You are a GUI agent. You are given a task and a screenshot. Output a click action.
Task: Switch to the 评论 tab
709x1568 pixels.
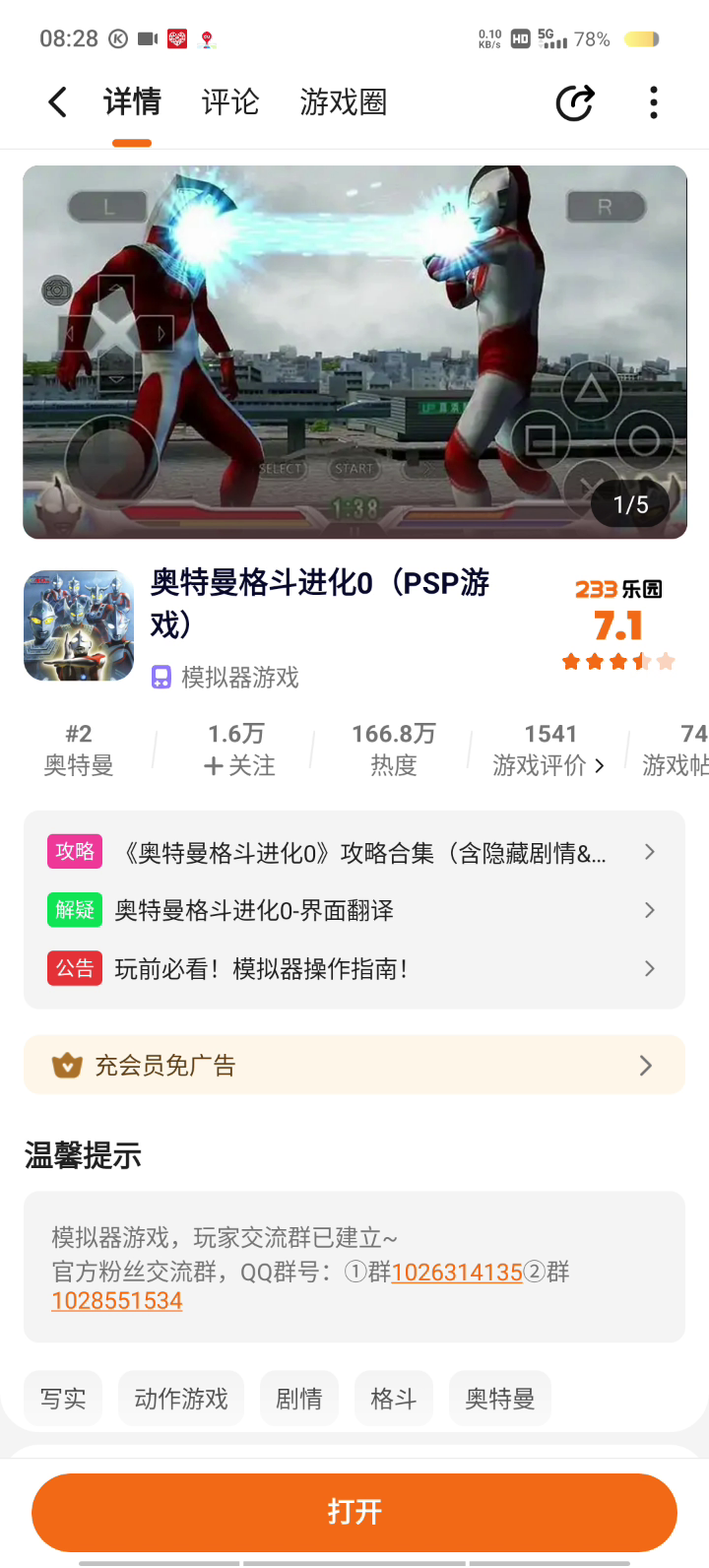tap(230, 101)
